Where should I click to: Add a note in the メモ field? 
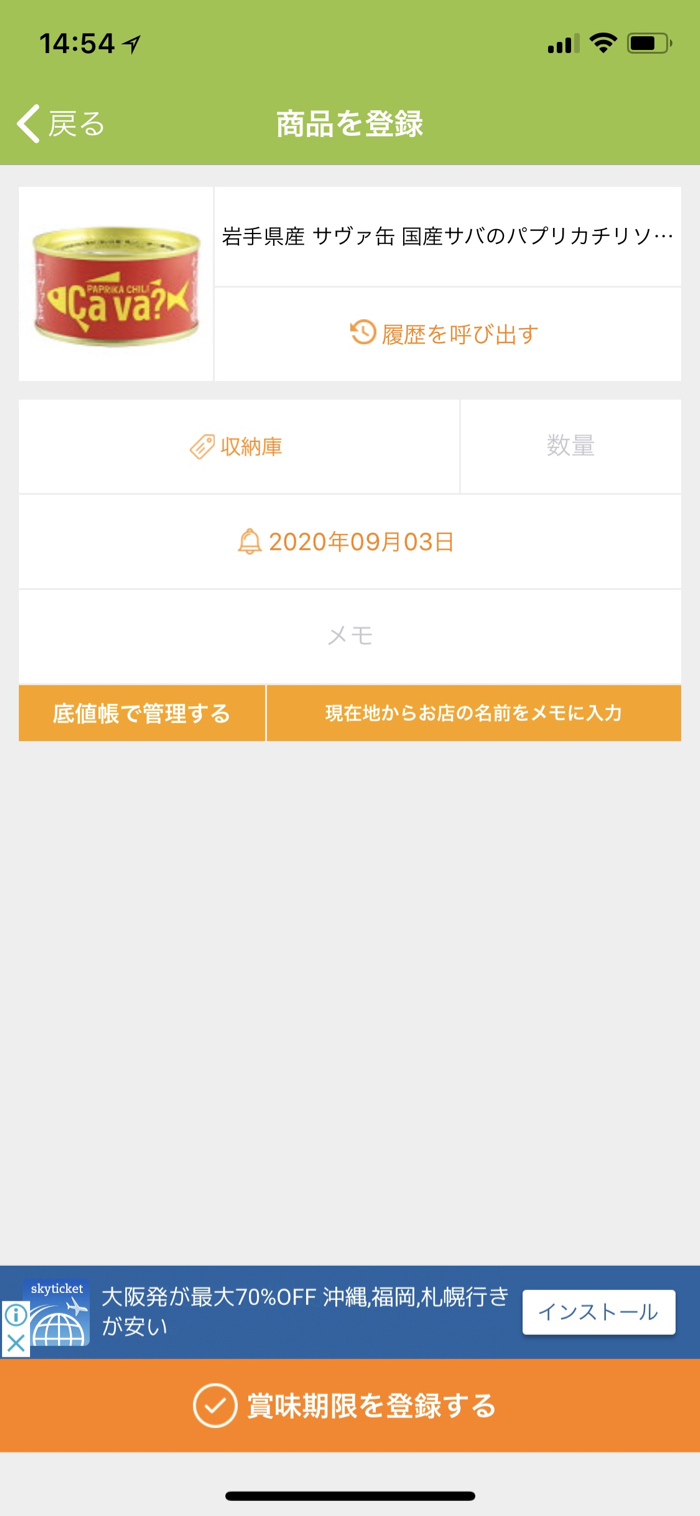point(349,636)
